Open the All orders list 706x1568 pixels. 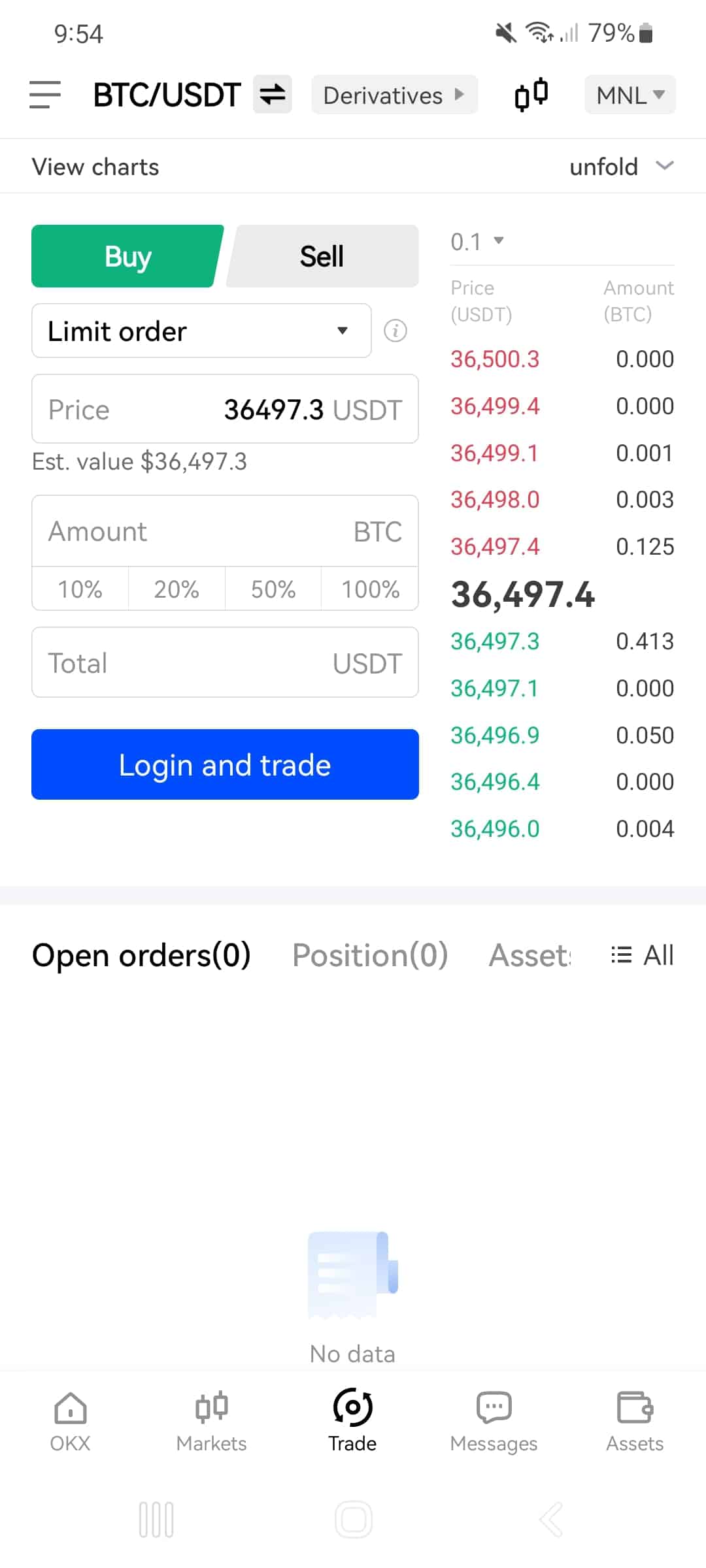[x=643, y=955]
